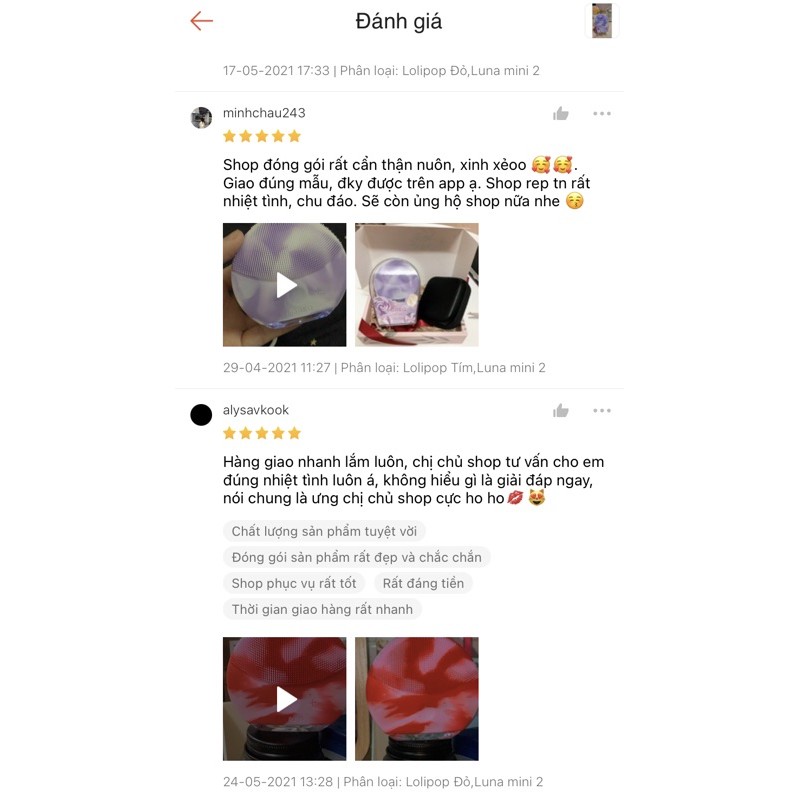The image size is (800, 800).
Task: Open the product thumbnail in the header
Action: click(602, 21)
